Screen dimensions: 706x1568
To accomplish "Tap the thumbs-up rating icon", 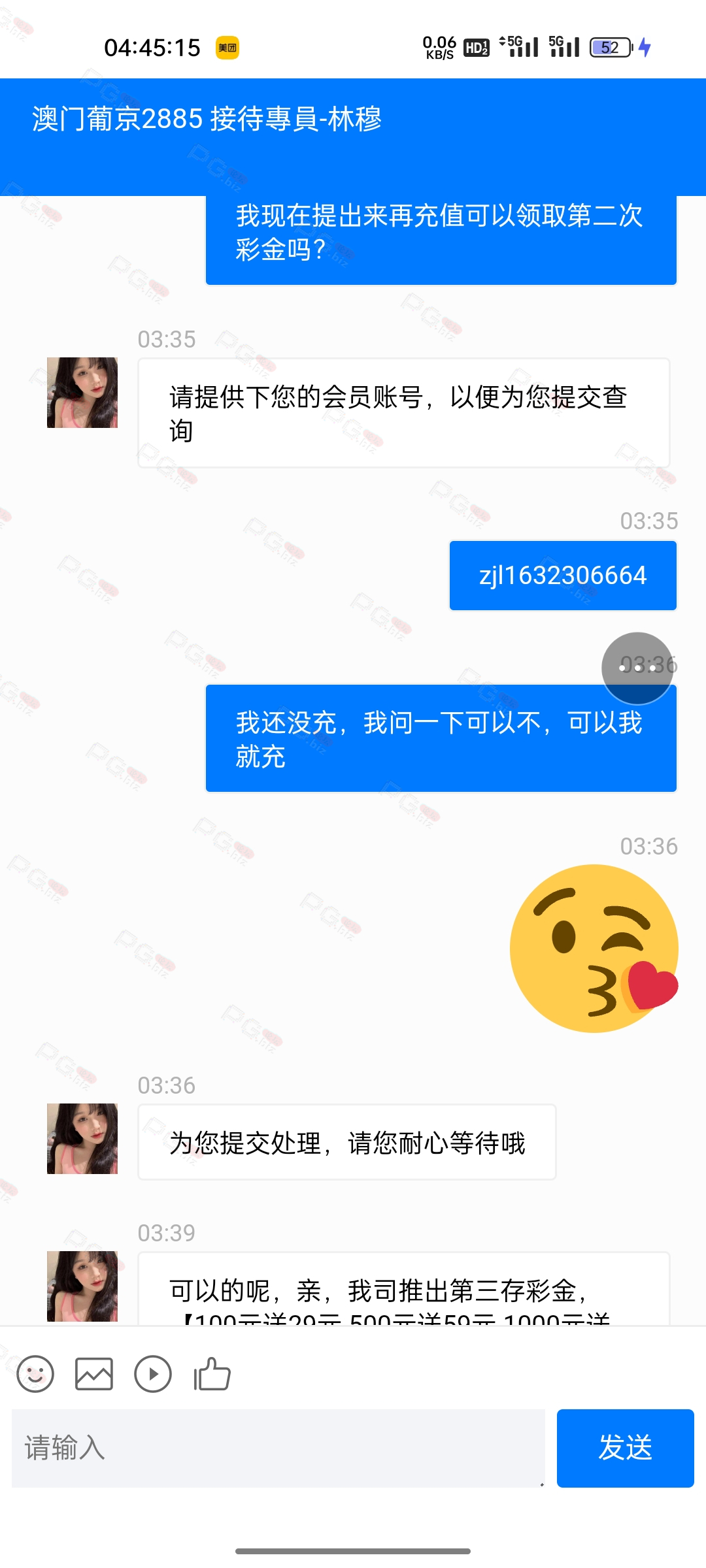I will [212, 1374].
